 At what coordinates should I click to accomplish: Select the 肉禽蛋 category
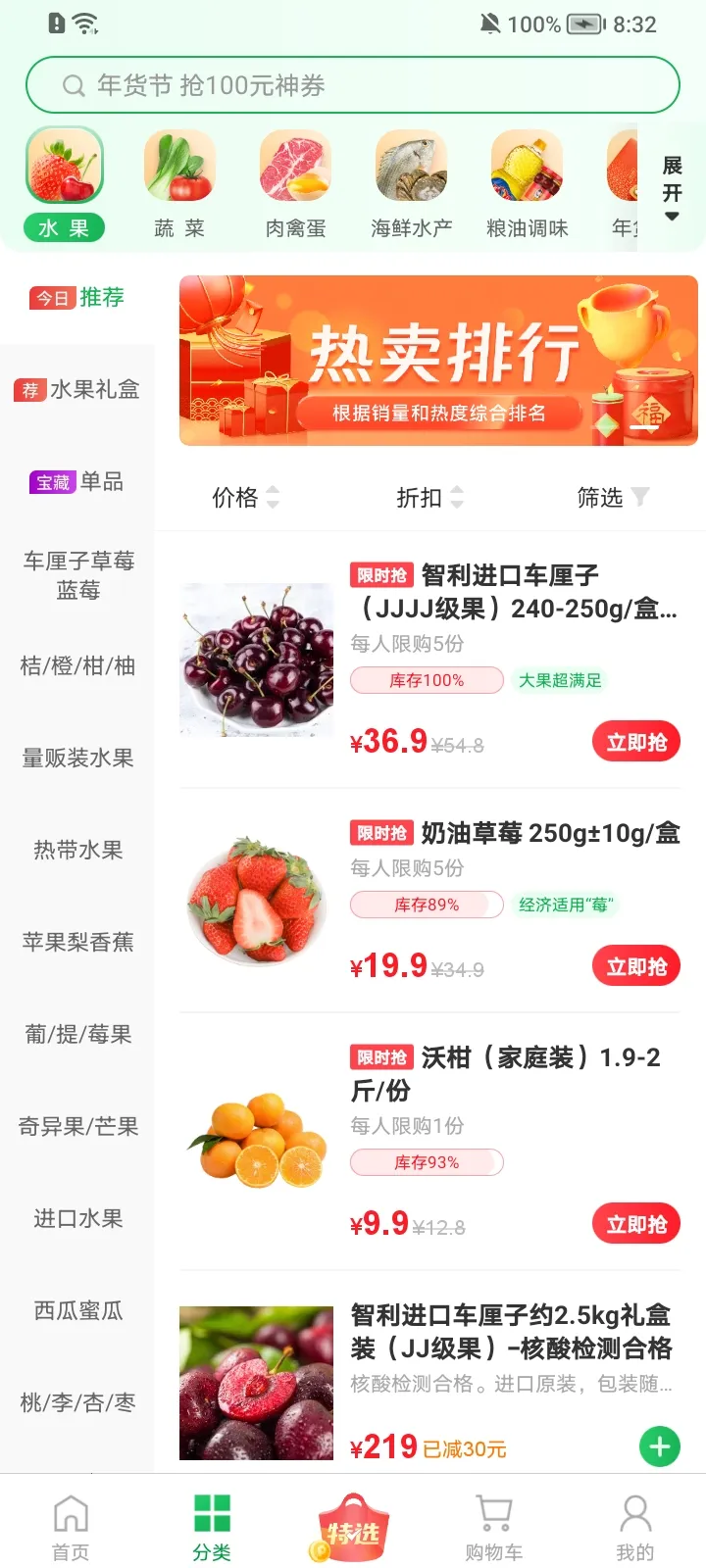click(x=295, y=186)
